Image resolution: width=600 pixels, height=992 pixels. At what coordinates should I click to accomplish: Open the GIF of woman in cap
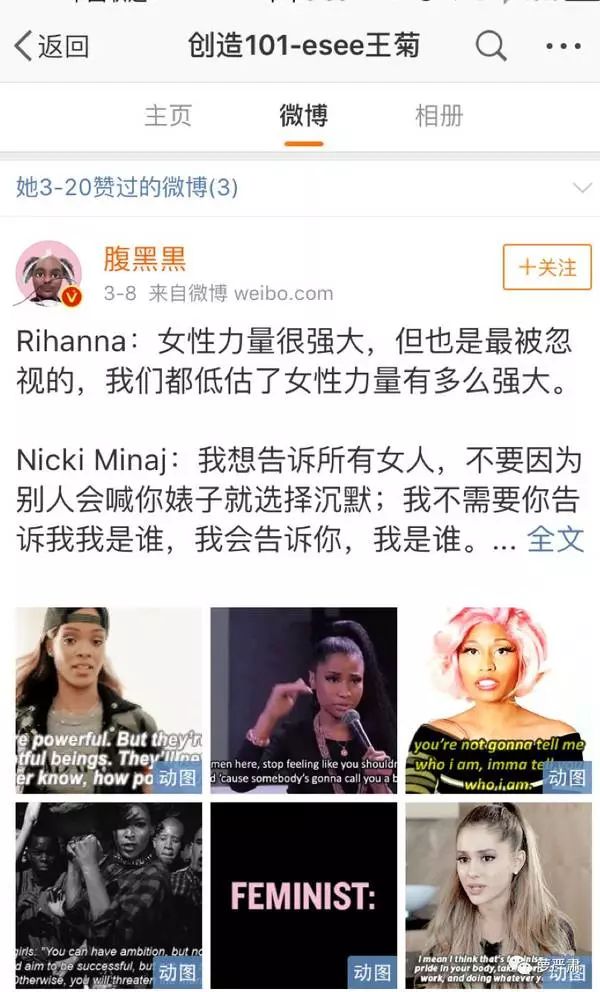[108, 700]
